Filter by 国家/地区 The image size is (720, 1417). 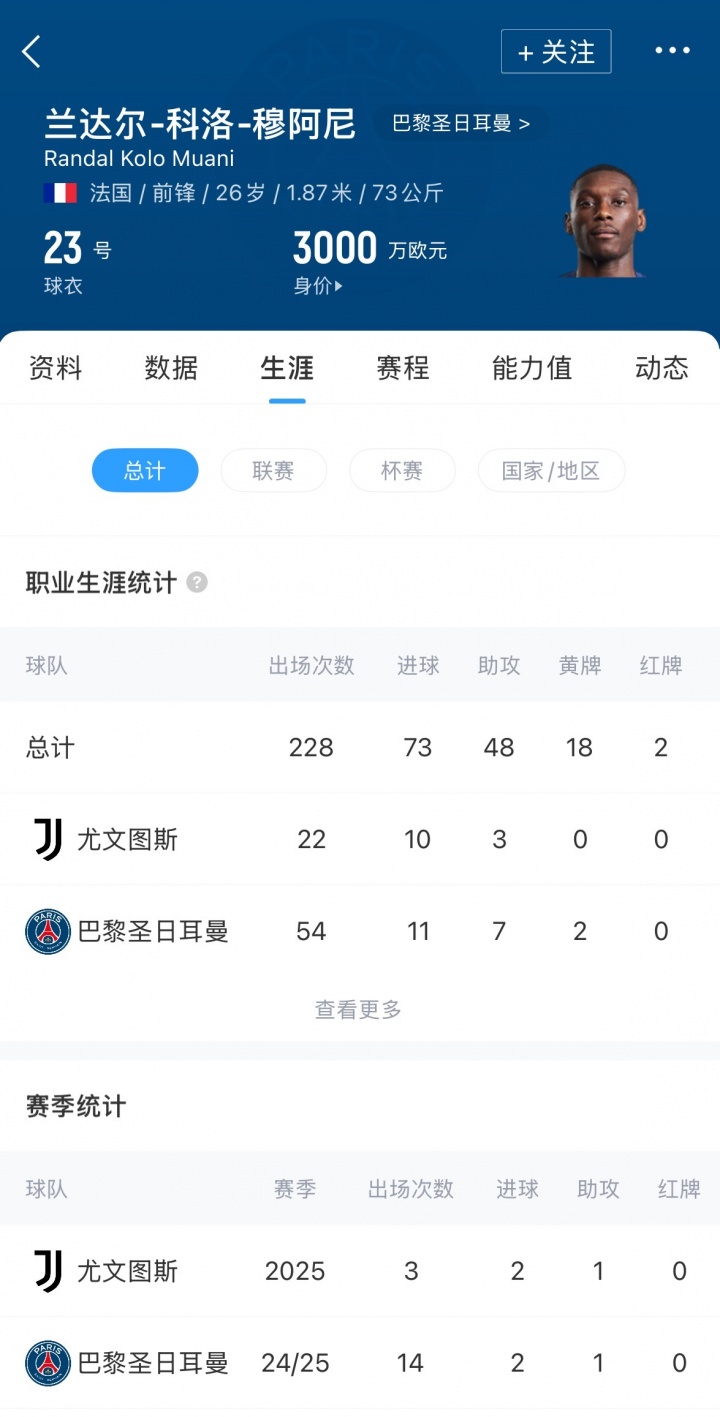tap(550, 471)
